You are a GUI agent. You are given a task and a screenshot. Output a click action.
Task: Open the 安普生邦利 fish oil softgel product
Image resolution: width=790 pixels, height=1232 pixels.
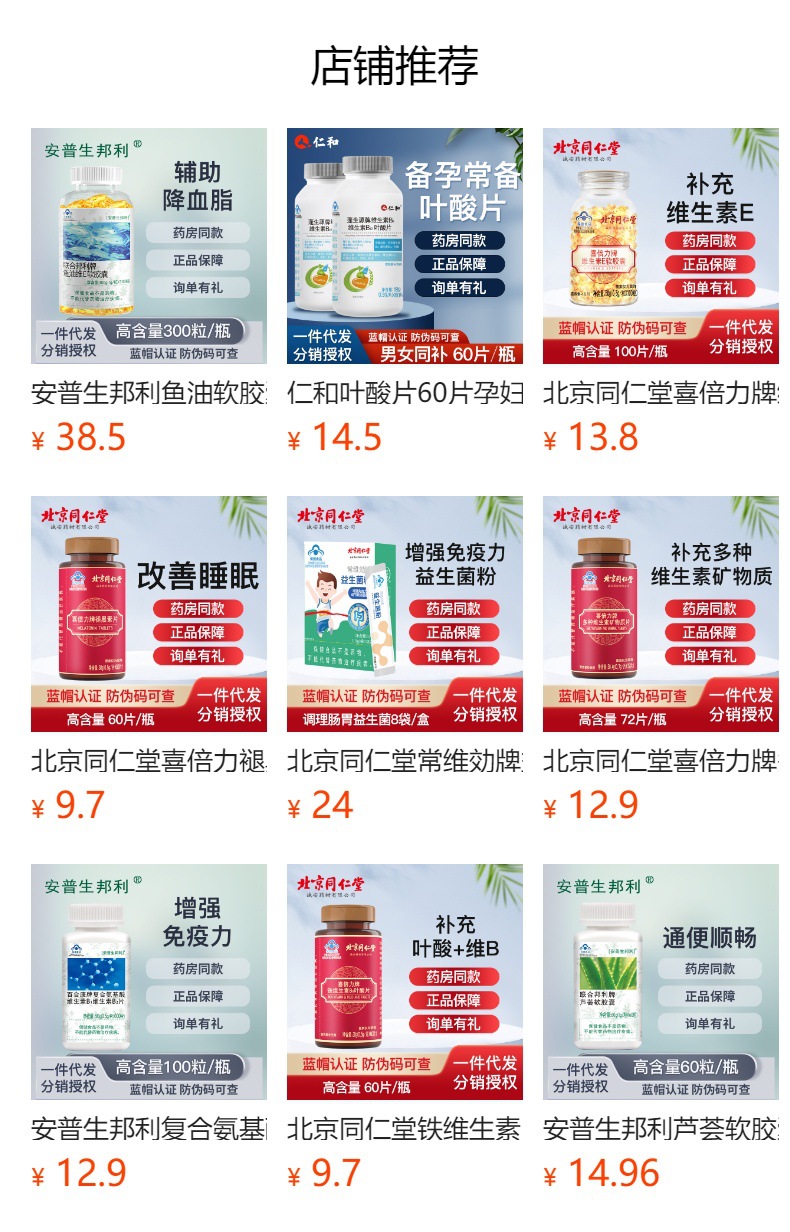pyautogui.click(x=149, y=246)
